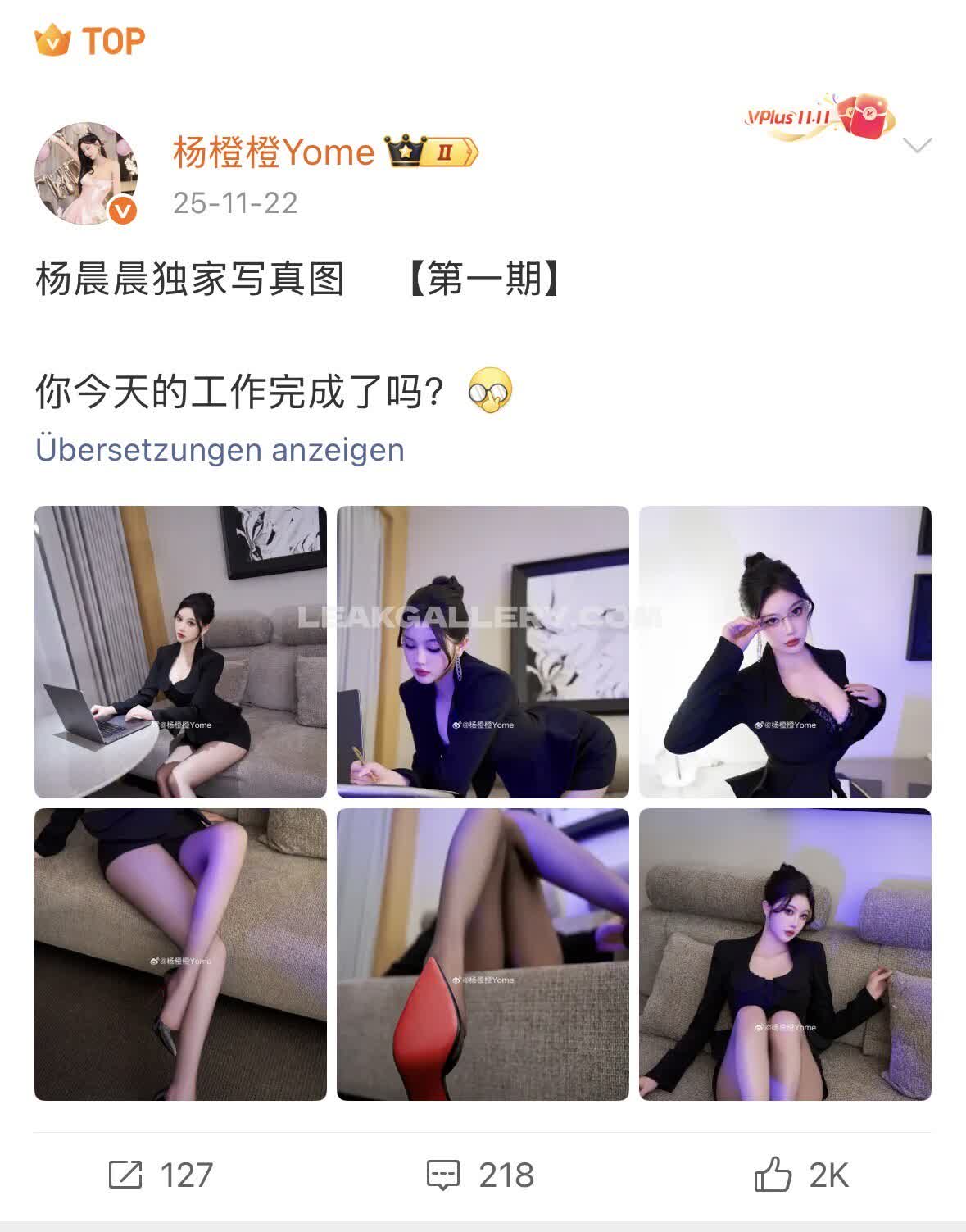This screenshot has width=966, height=1232.
Task: Expand the post options chevron
Action: point(916,146)
